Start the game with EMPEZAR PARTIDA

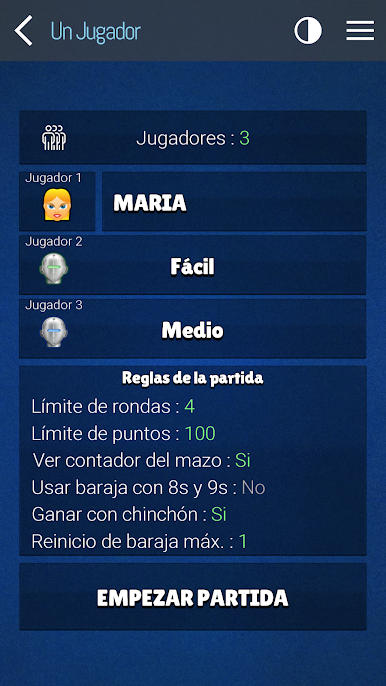(x=193, y=597)
